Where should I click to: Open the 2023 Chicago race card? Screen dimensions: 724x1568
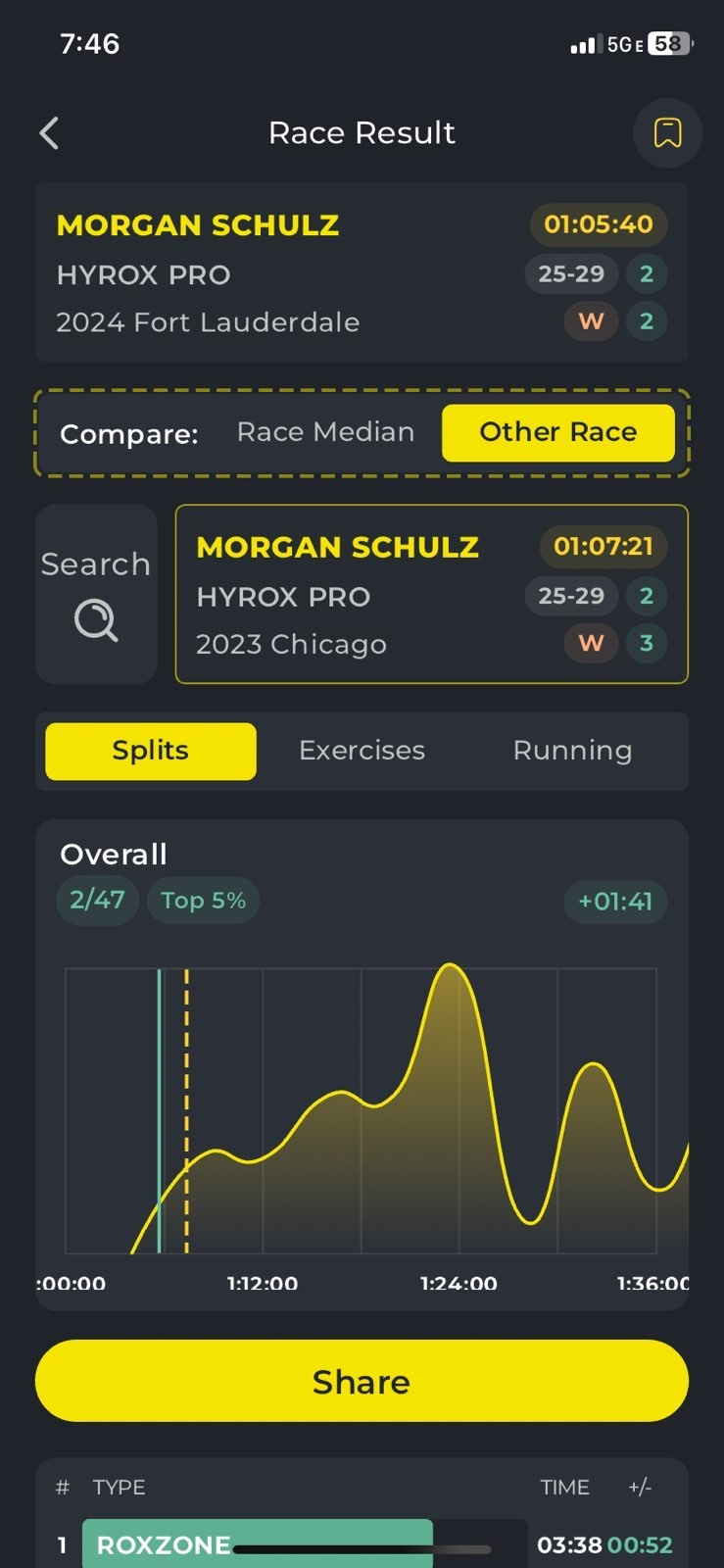click(432, 594)
